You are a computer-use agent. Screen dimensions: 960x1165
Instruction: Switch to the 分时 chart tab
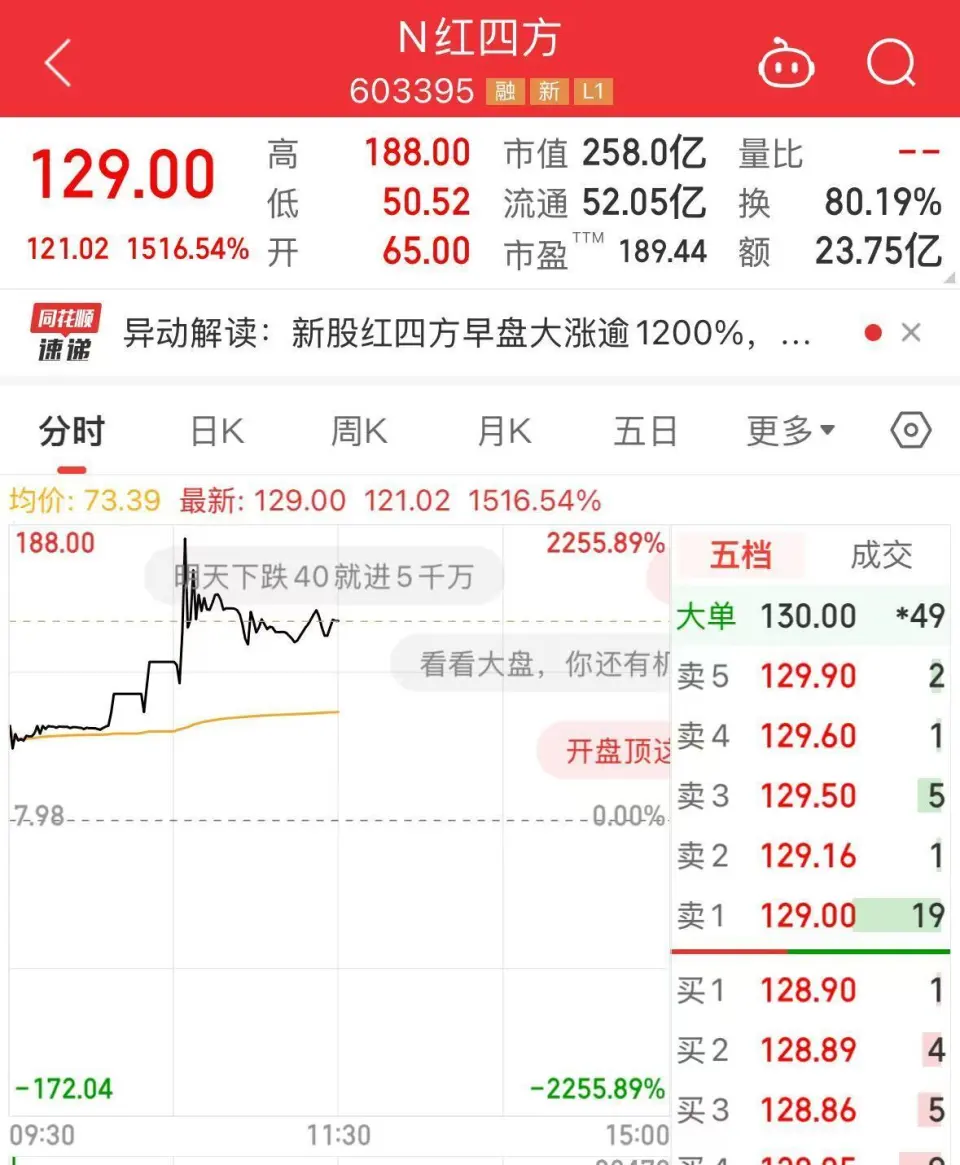coord(72,432)
